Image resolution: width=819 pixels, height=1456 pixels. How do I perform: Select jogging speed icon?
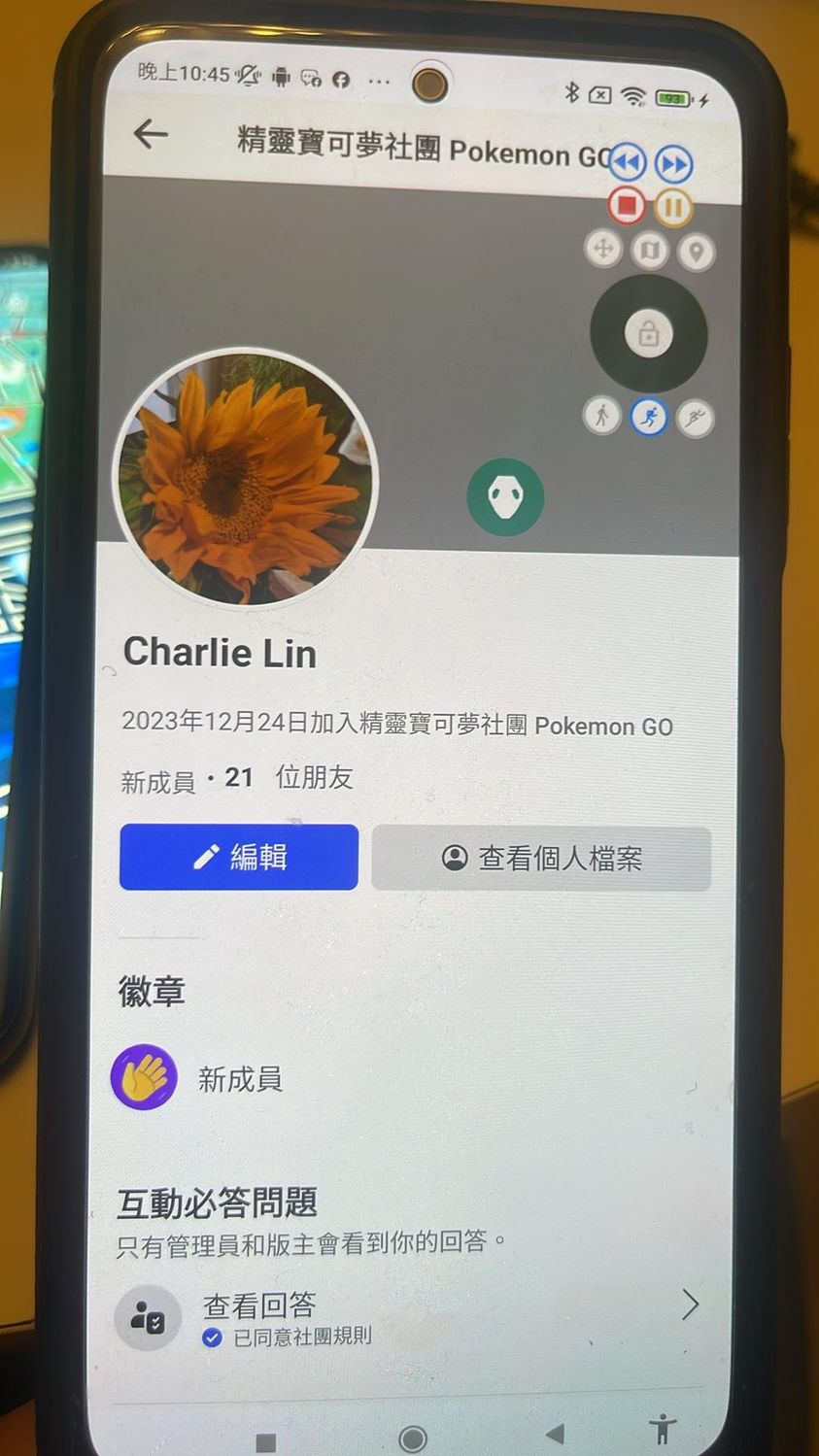(x=648, y=418)
